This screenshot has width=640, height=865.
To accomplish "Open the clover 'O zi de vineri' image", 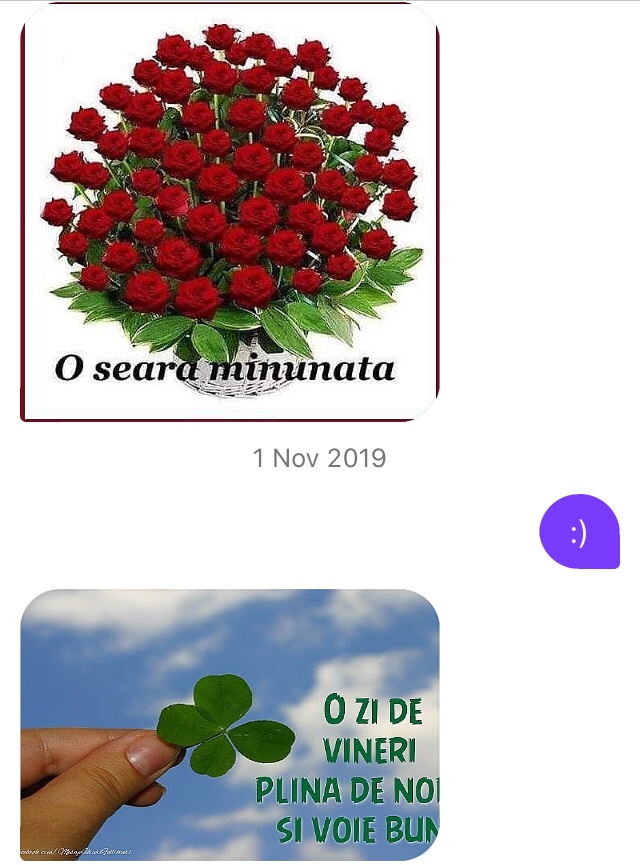I will point(229,724).
